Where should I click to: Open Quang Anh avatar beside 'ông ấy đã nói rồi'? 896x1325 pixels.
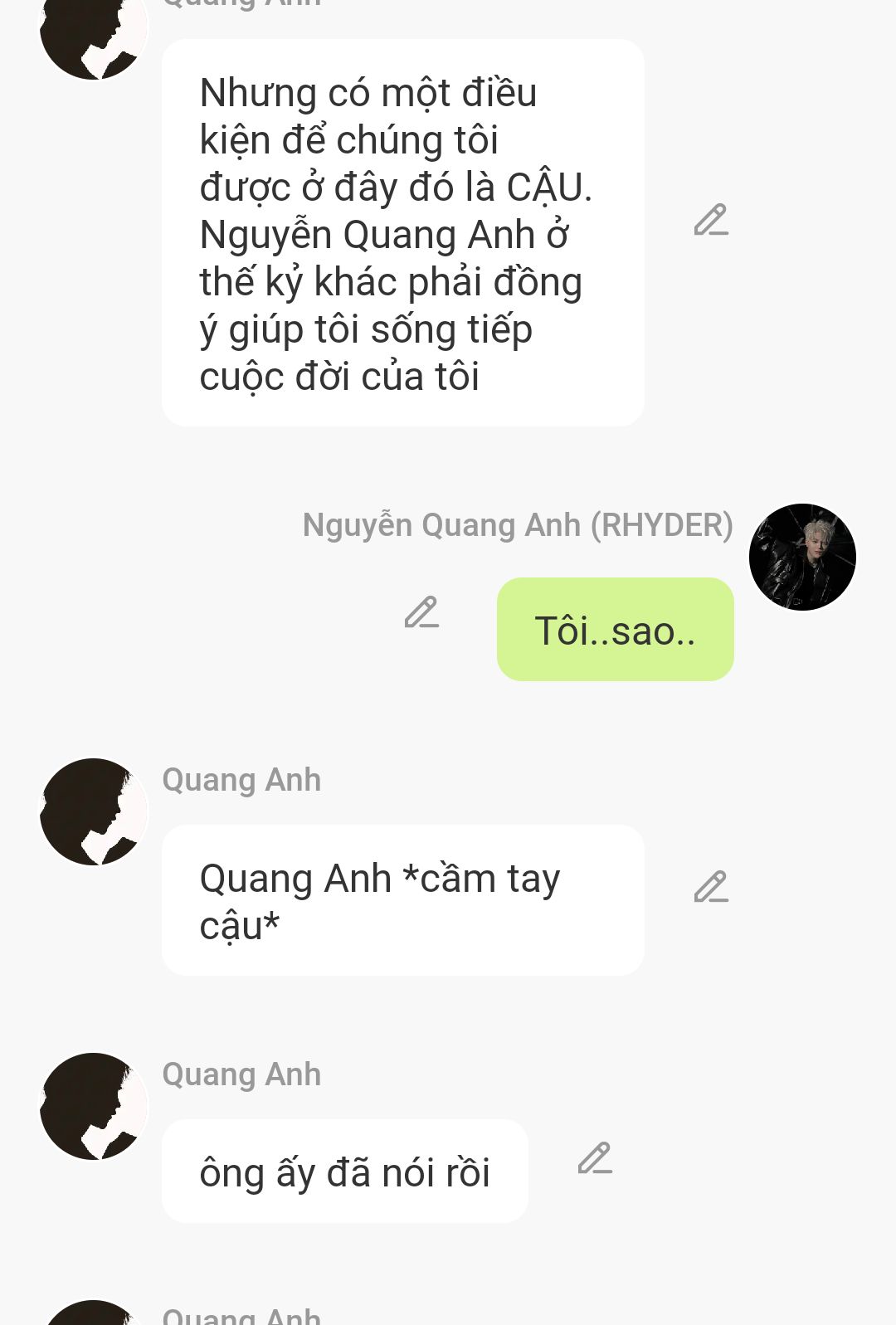point(94,1106)
